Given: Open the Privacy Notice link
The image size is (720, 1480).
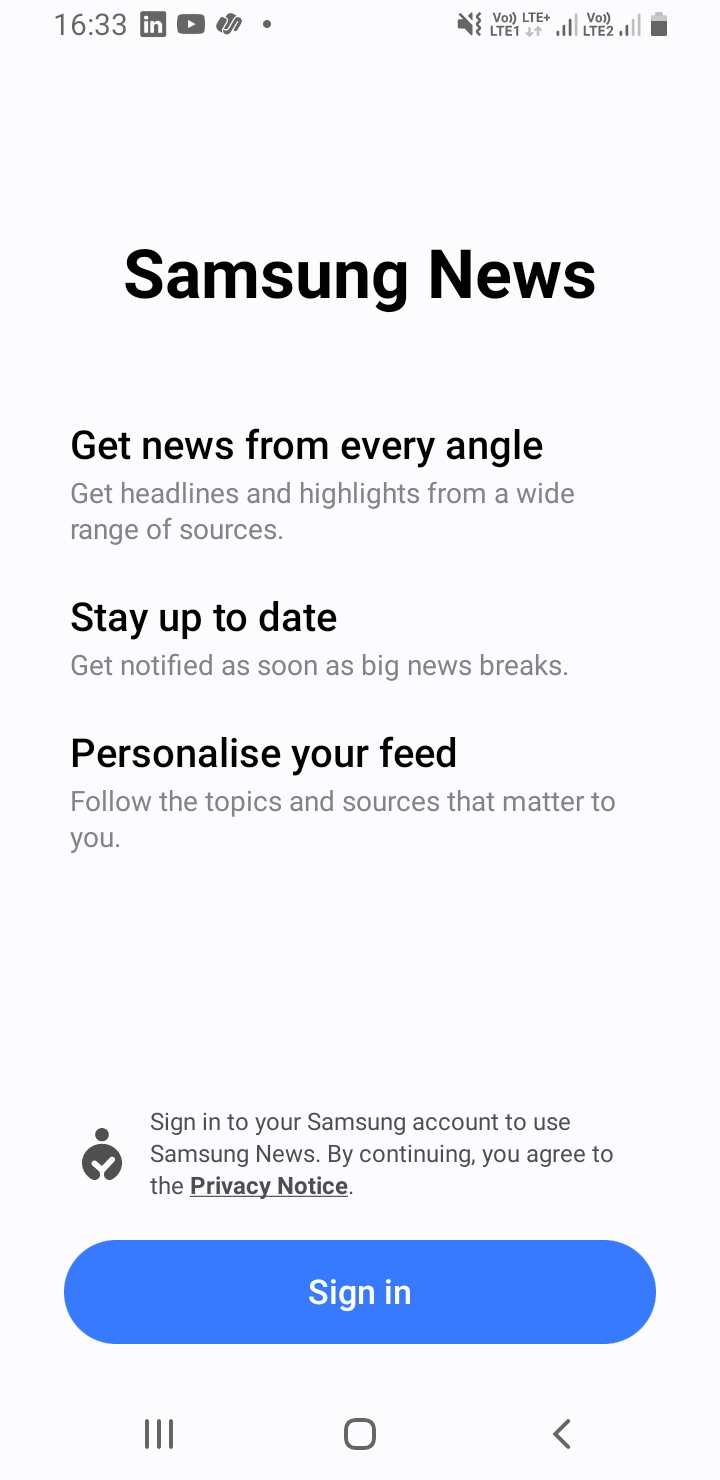Looking at the screenshot, I should pyautogui.click(x=269, y=1186).
